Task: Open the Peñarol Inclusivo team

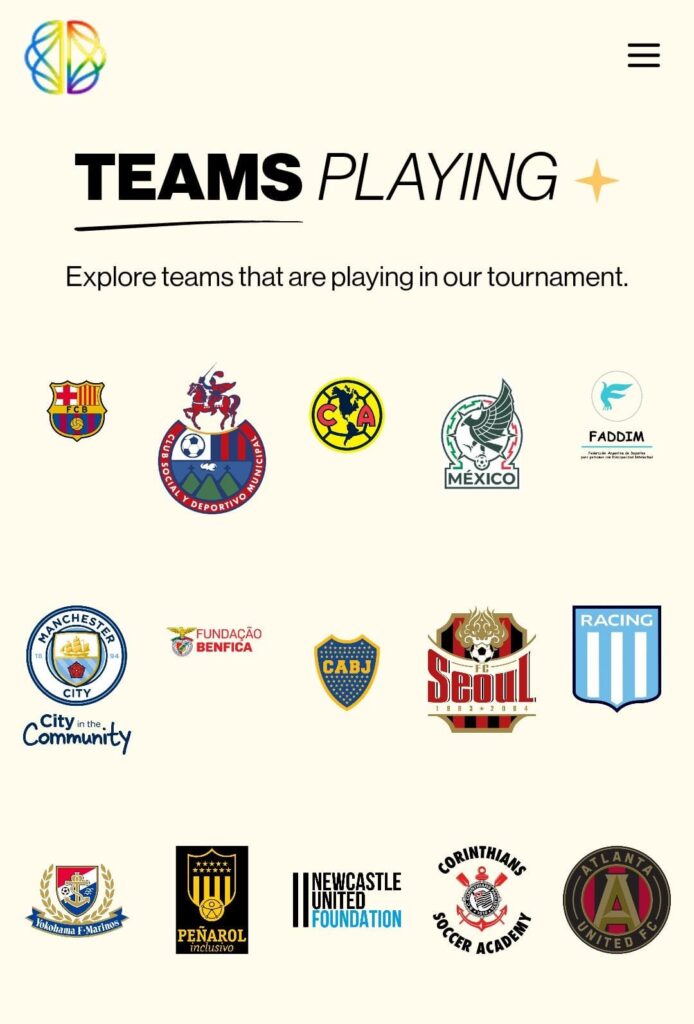Action: click(x=212, y=899)
